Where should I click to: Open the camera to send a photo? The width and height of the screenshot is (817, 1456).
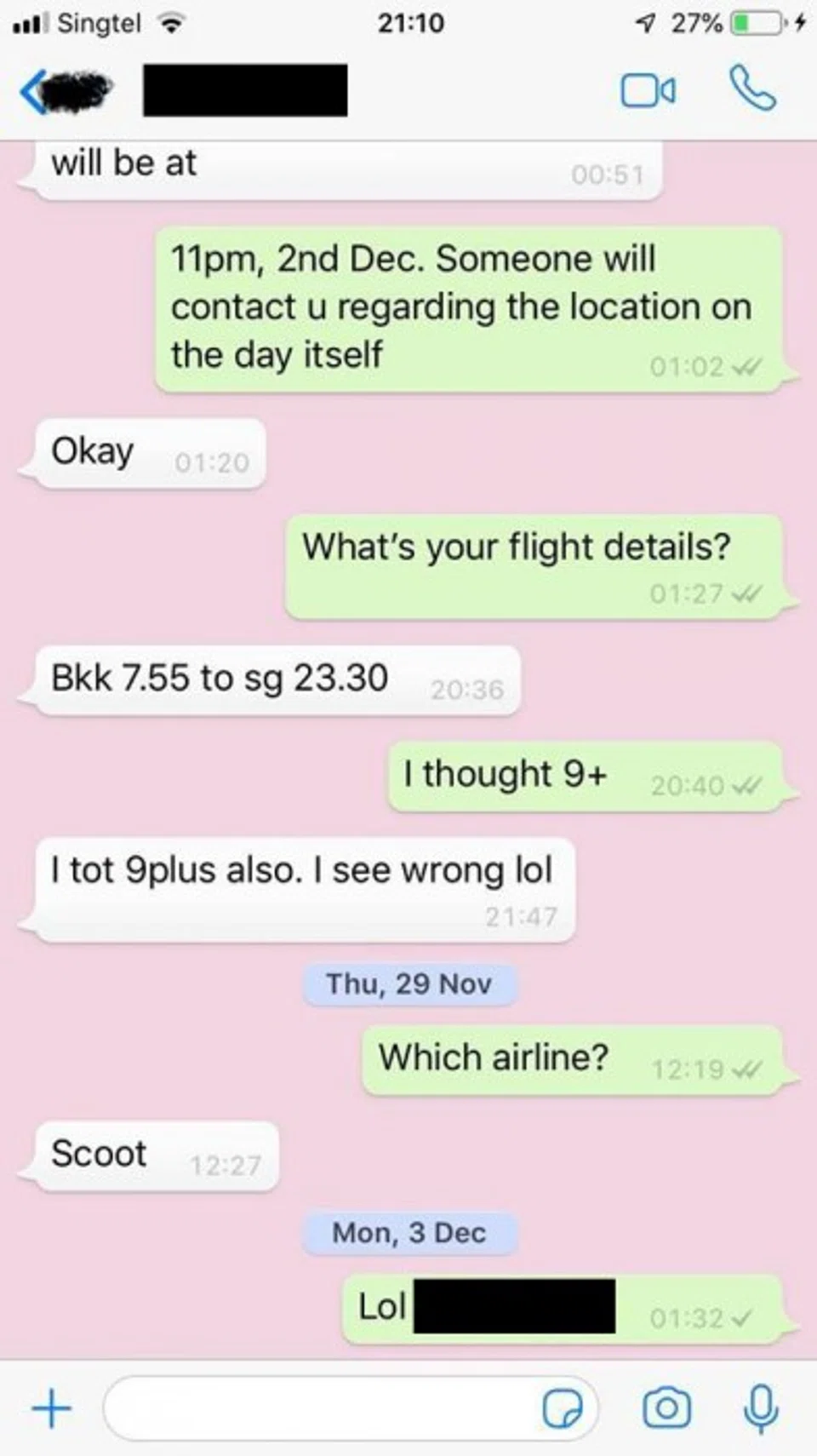pyautogui.click(x=666, y=1408)
